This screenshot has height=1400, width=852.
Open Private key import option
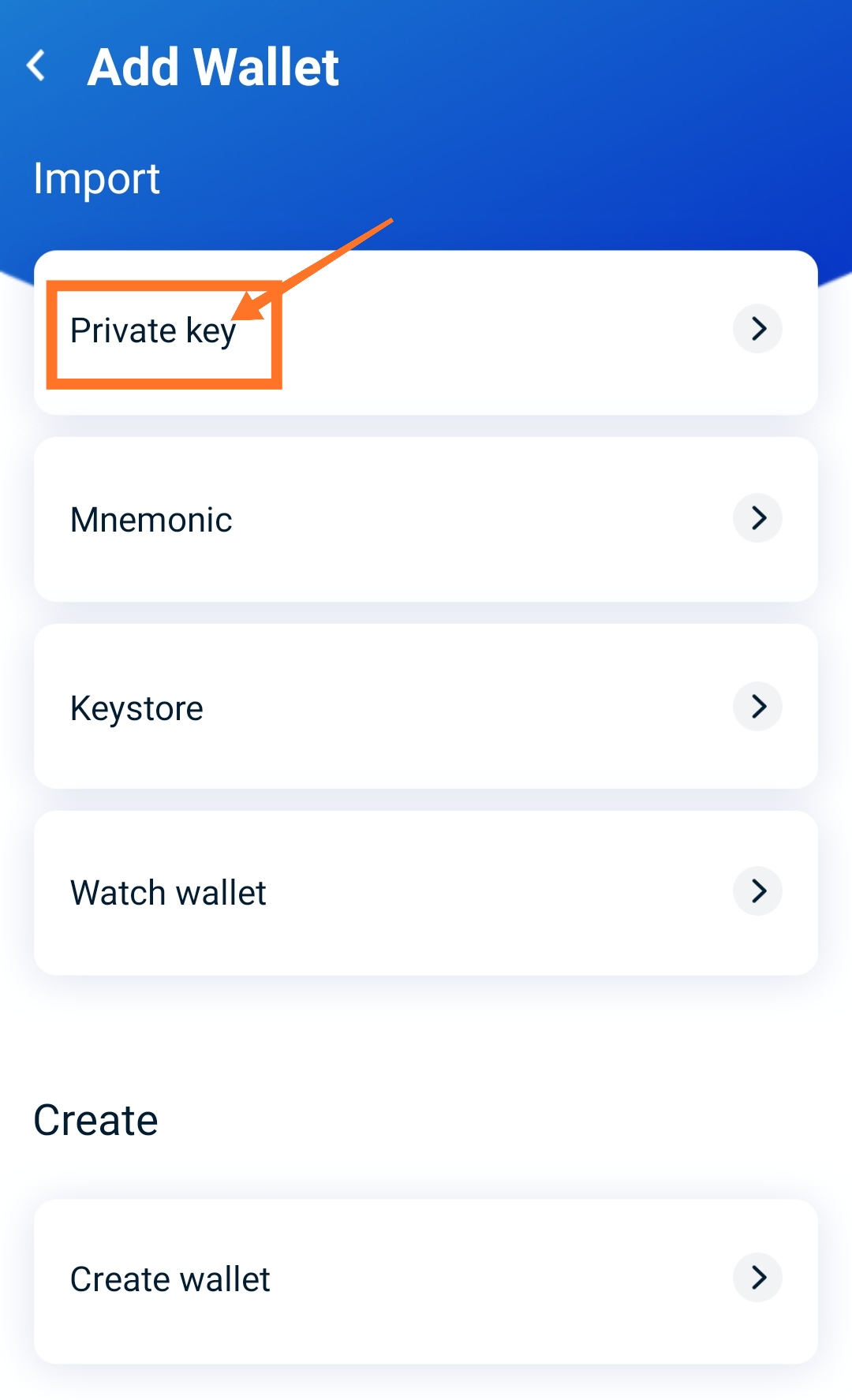426,332
